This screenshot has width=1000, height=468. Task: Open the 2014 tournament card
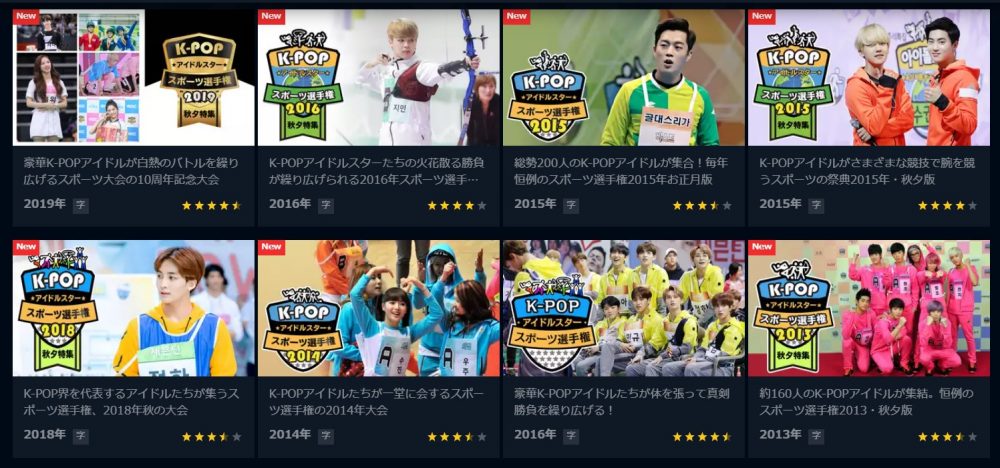tap(378, 308)
